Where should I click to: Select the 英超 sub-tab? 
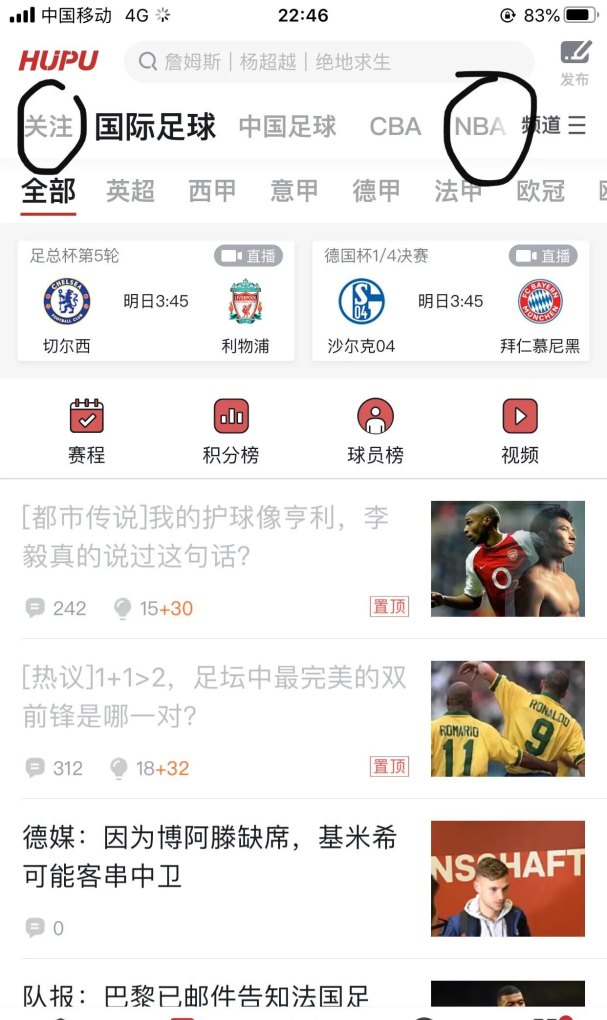[131, 191]
